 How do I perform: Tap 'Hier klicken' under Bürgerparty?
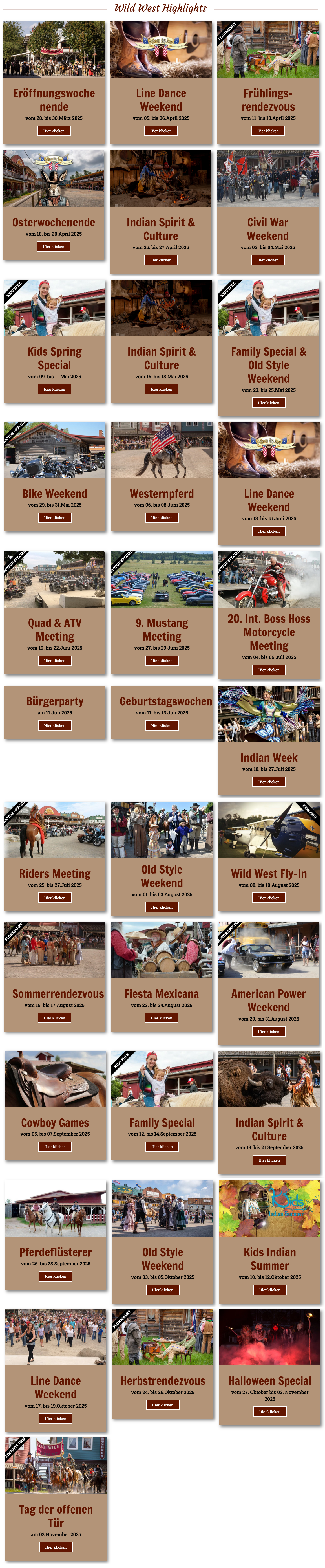point(55,725)
